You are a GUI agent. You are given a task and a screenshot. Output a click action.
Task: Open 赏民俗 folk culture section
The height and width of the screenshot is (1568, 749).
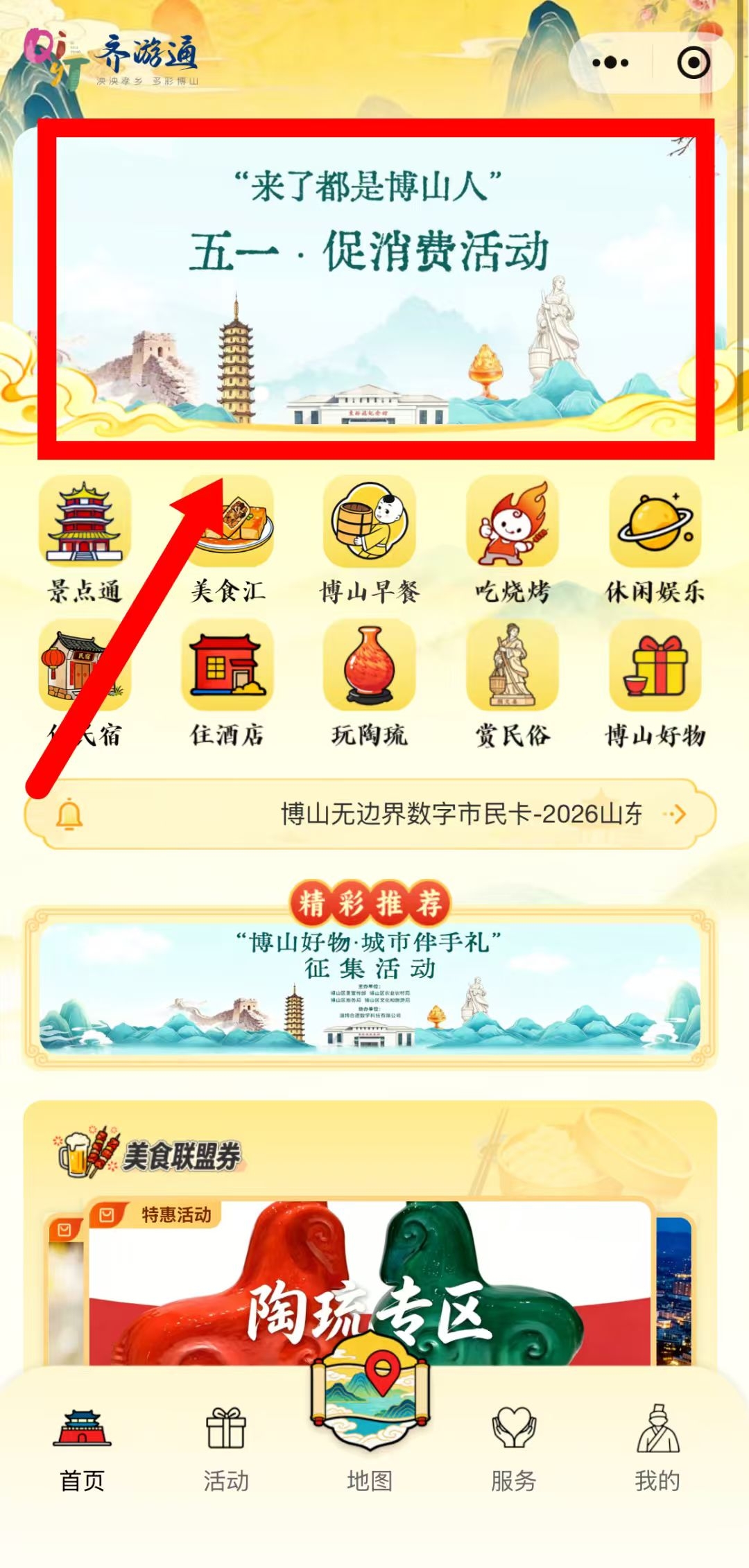[x=513, y=684]
